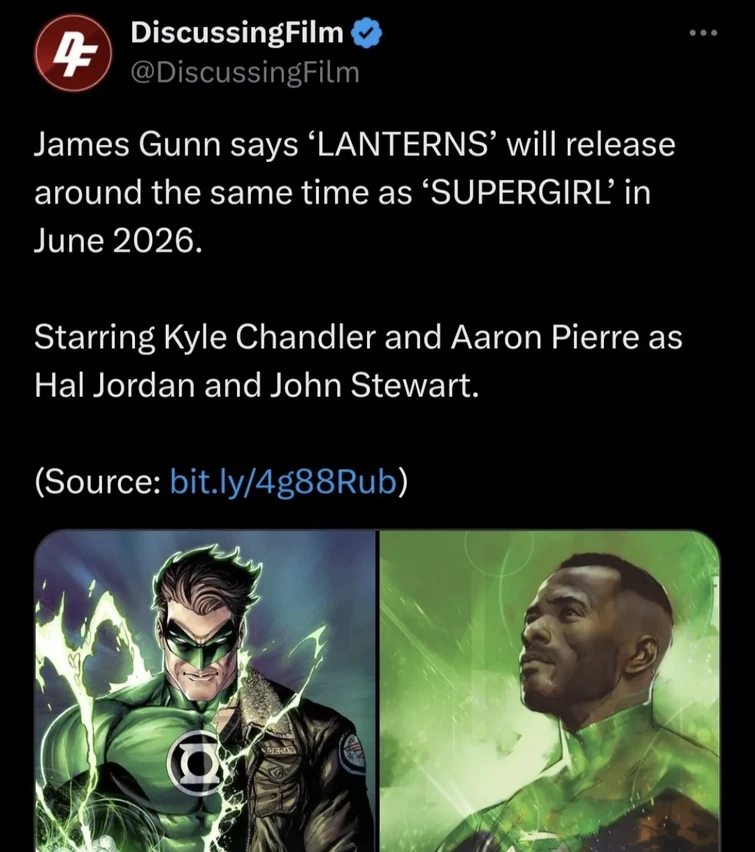Click between the two attached images
The image size is (755, 852).
coord(377,690)
